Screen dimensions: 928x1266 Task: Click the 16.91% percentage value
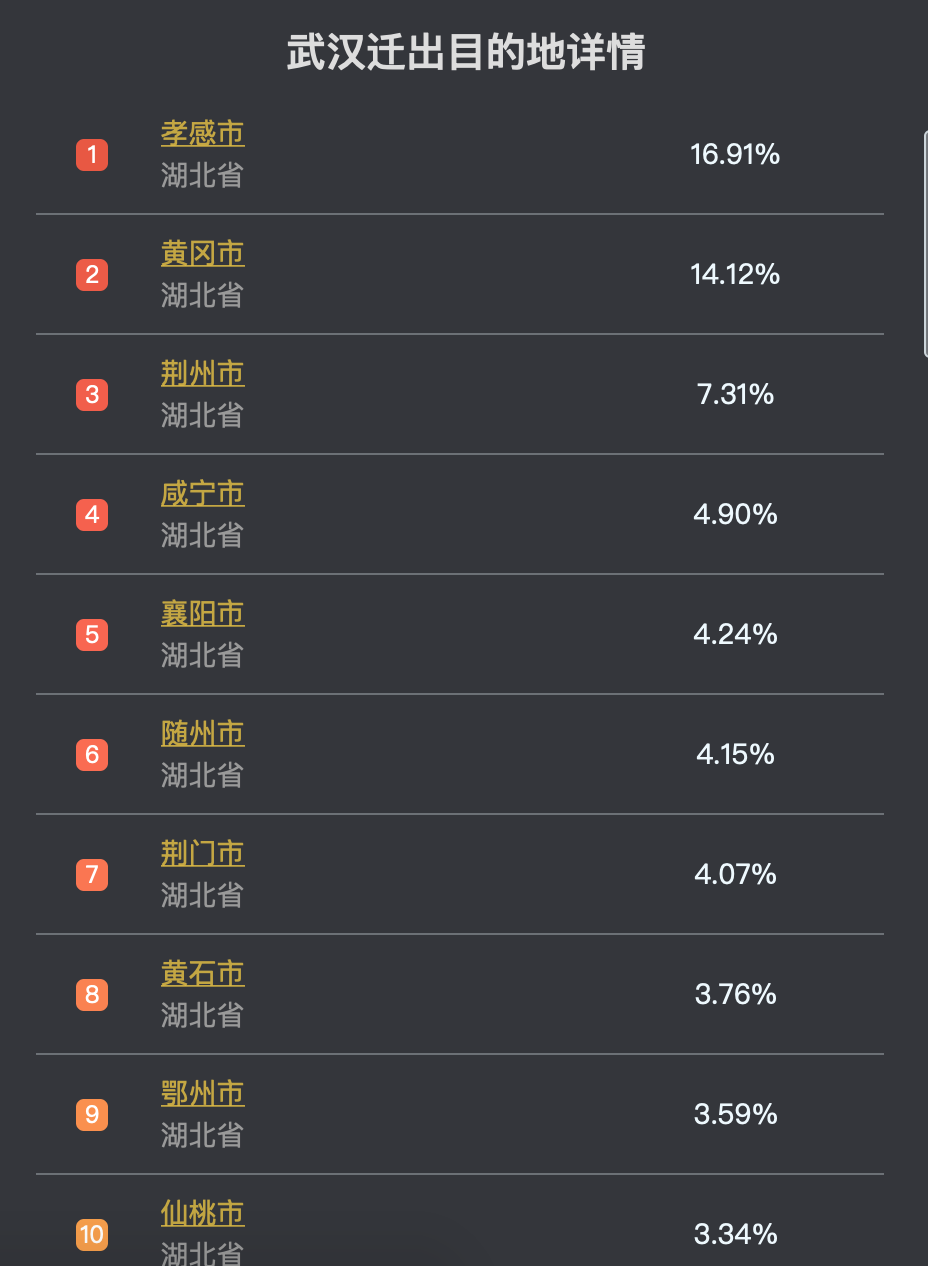pyautogui.click(x=735, y=155)
